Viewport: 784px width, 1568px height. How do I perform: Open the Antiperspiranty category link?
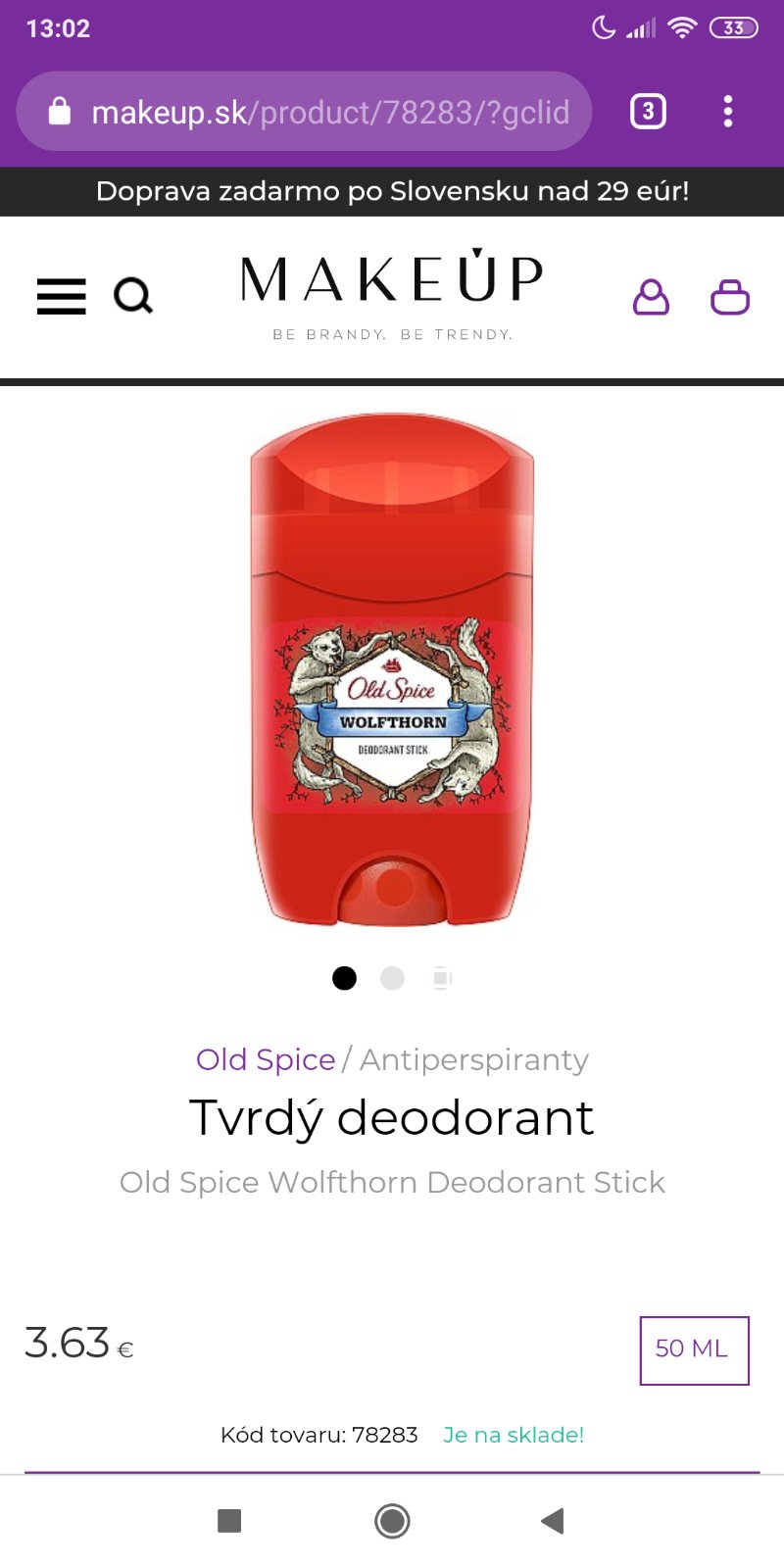(x=474, y=1059)
